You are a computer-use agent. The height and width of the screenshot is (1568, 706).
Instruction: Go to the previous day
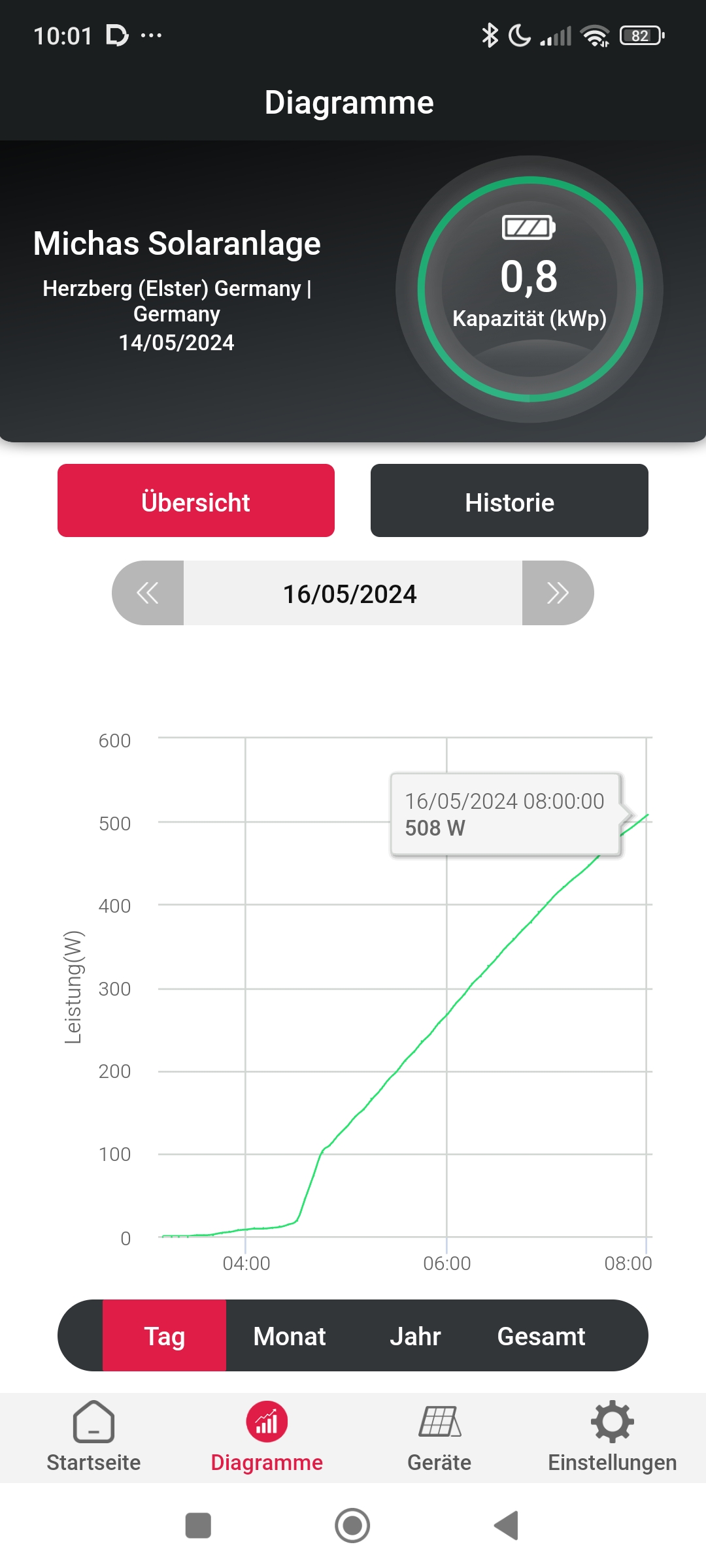(148, 593)
